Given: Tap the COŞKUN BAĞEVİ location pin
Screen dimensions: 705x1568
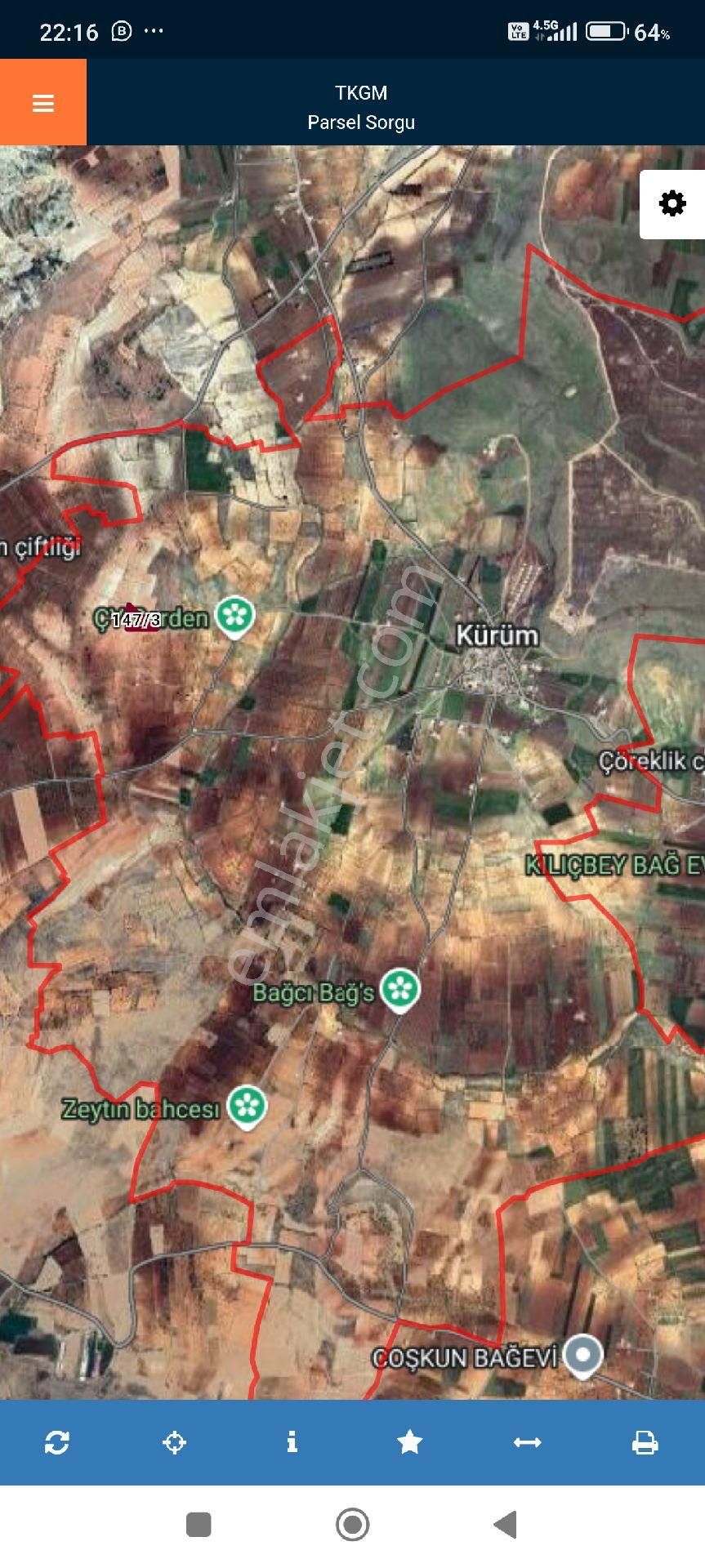Looking at the screenshot, I should tap(582, 1353).
